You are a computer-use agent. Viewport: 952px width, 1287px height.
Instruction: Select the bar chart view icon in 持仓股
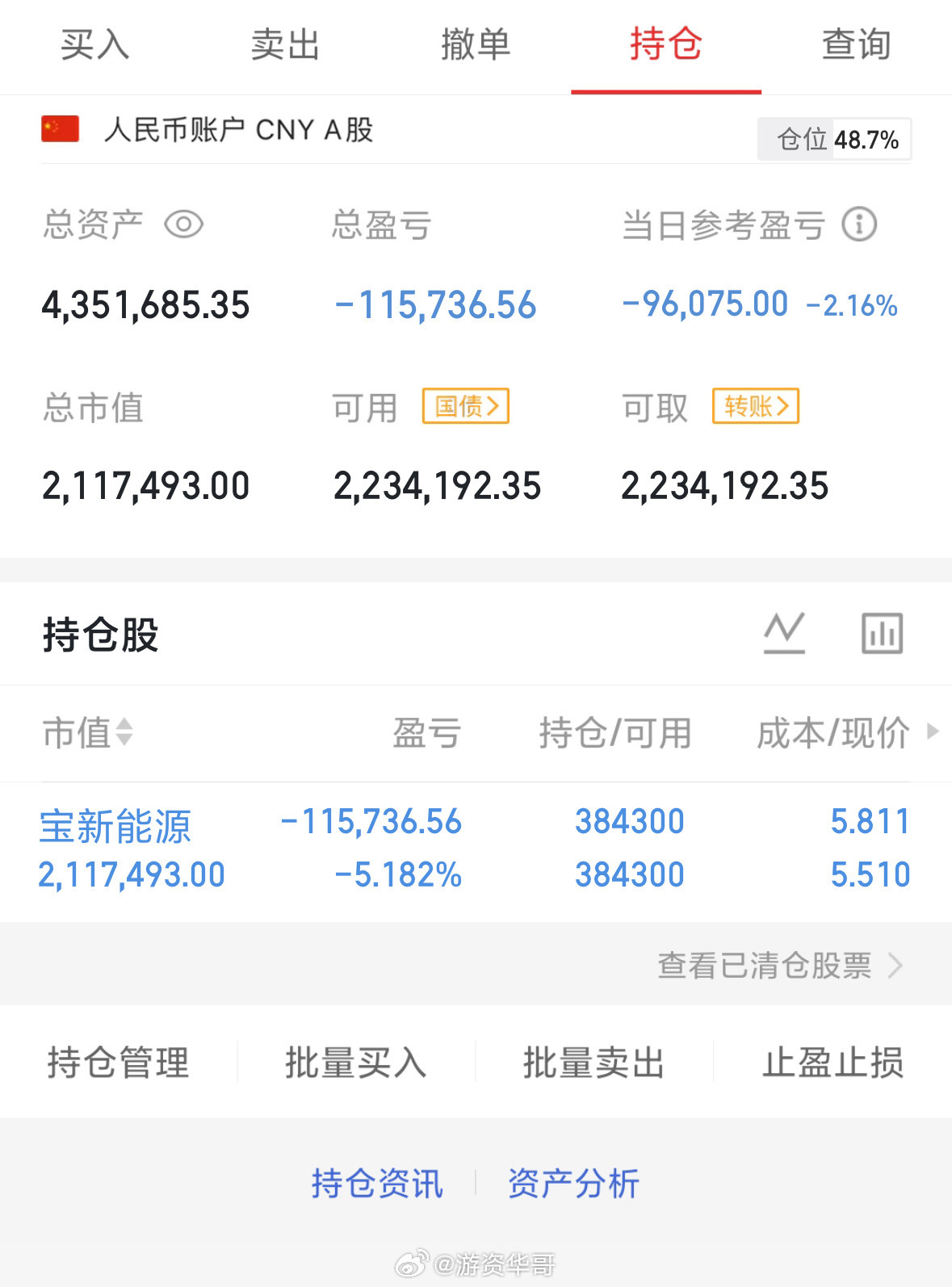tap(882, 633)
